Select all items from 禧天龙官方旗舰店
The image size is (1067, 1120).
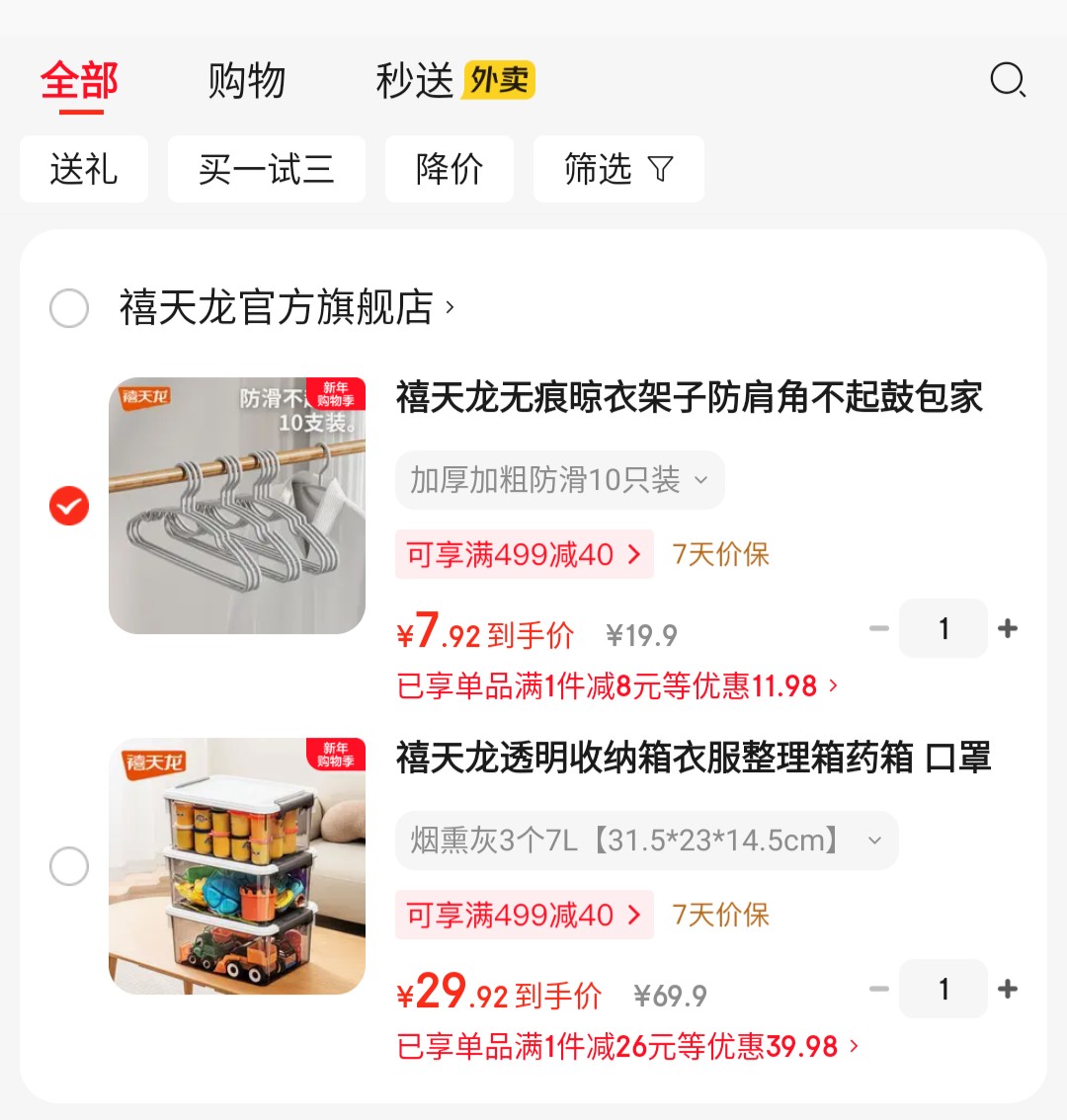pos(69,308)
